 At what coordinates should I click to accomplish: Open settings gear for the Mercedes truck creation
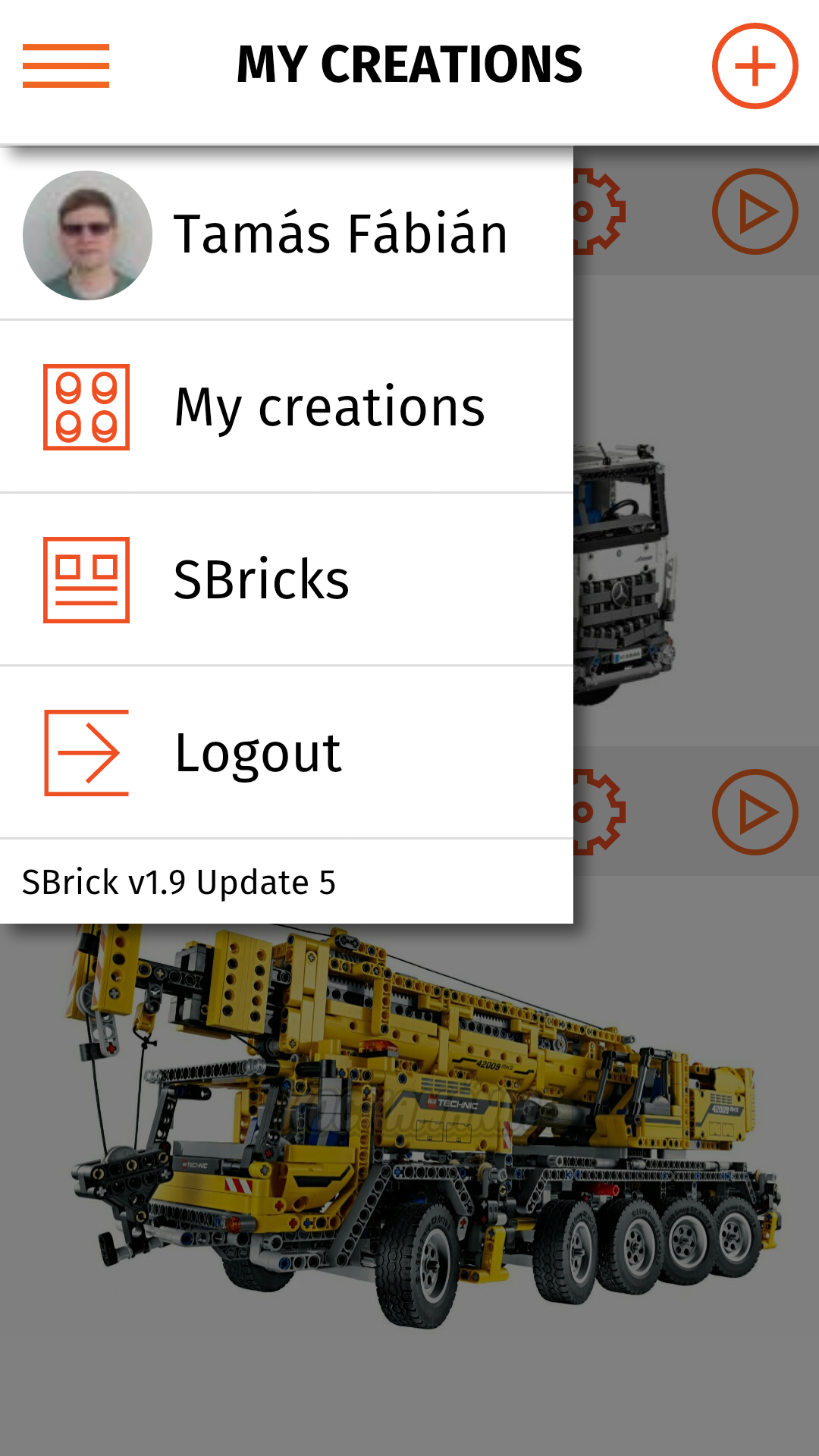pyautogui.click(x=599, y=212)
